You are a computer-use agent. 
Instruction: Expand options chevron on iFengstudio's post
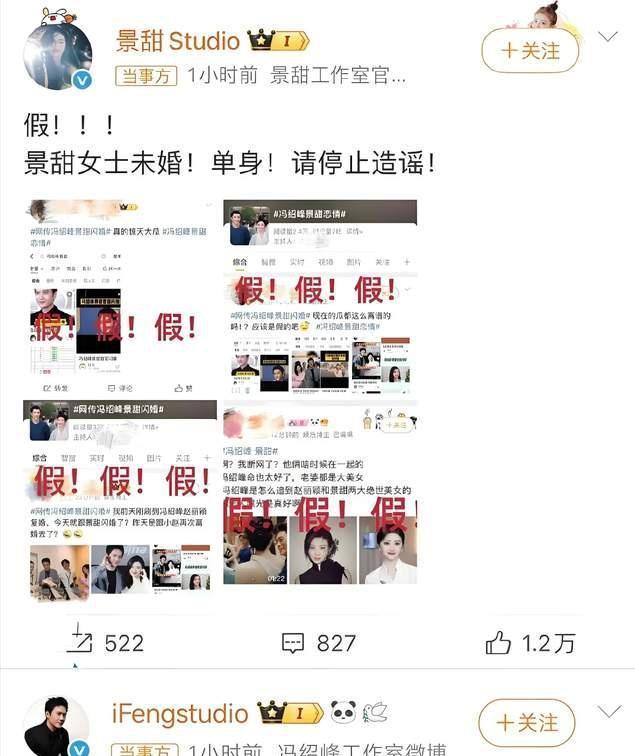[x=607, y=712]
